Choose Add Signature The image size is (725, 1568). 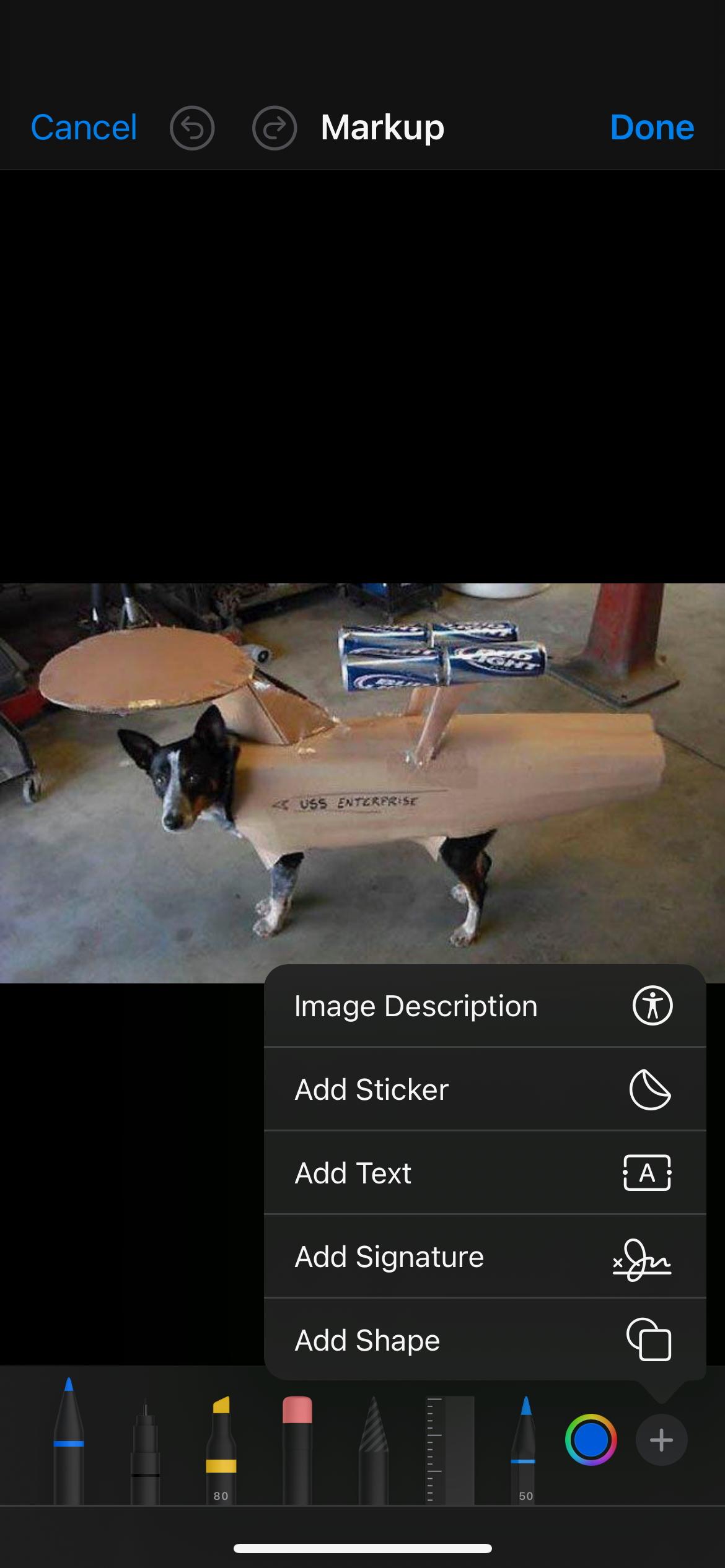[x=485, y=1257]
